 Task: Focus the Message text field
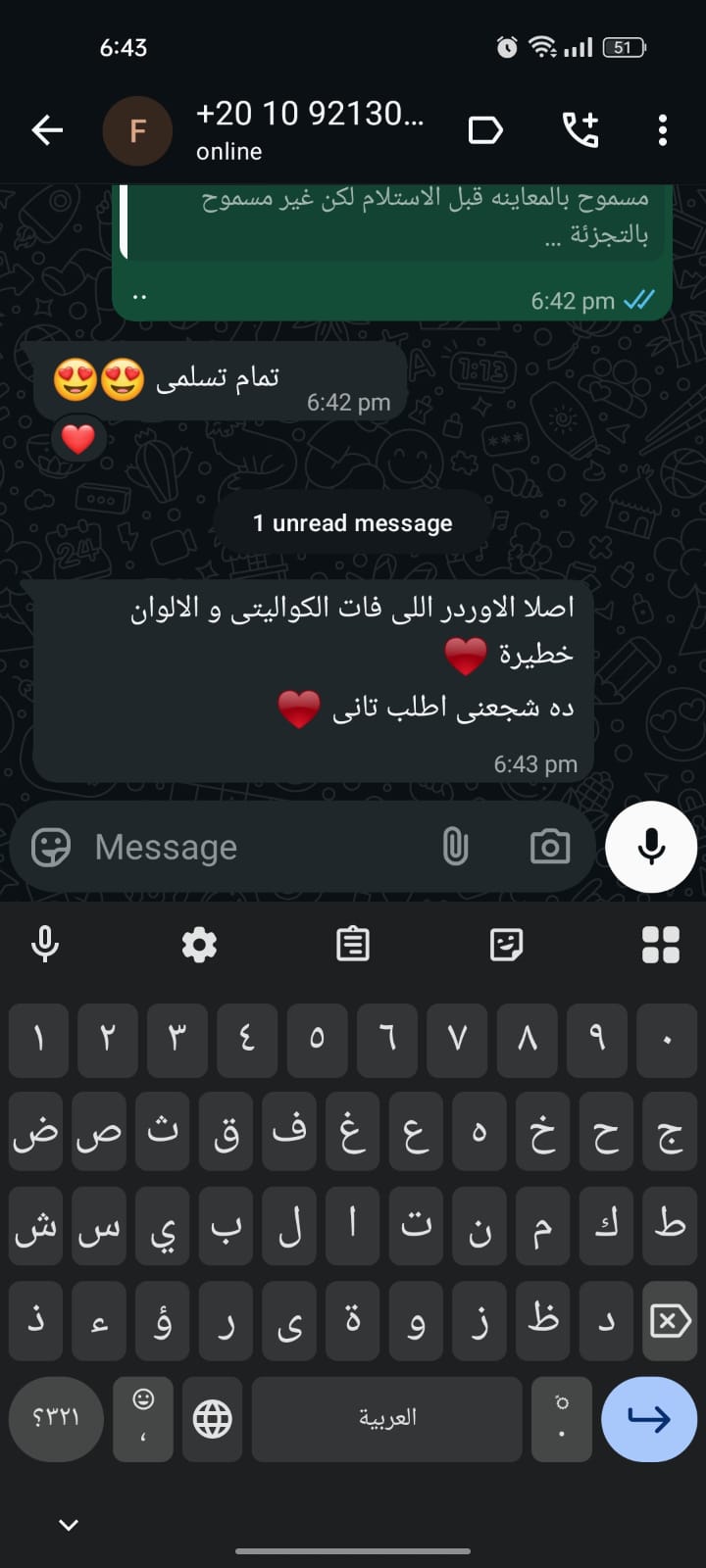[x=255, y=847]
